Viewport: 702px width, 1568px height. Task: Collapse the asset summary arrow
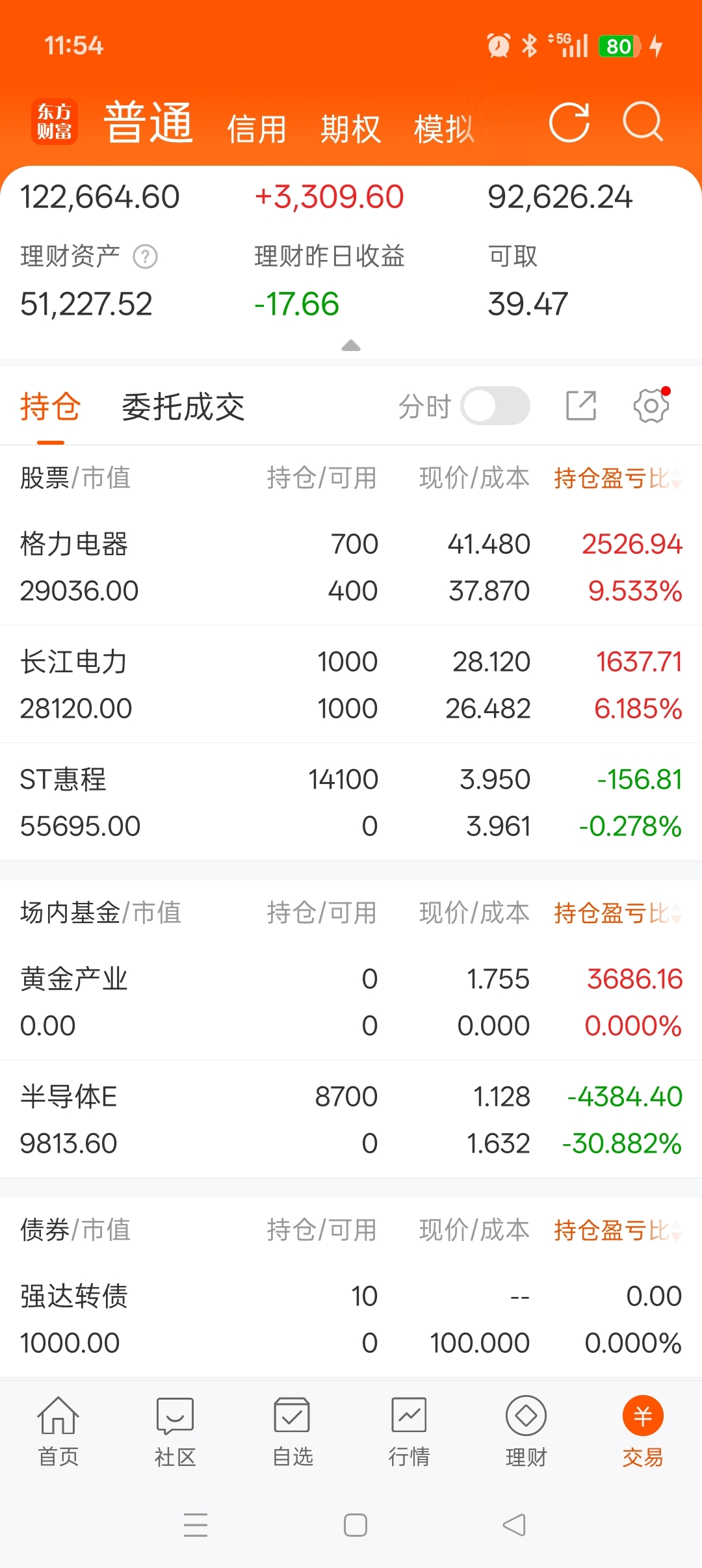[x=351, y=345]
